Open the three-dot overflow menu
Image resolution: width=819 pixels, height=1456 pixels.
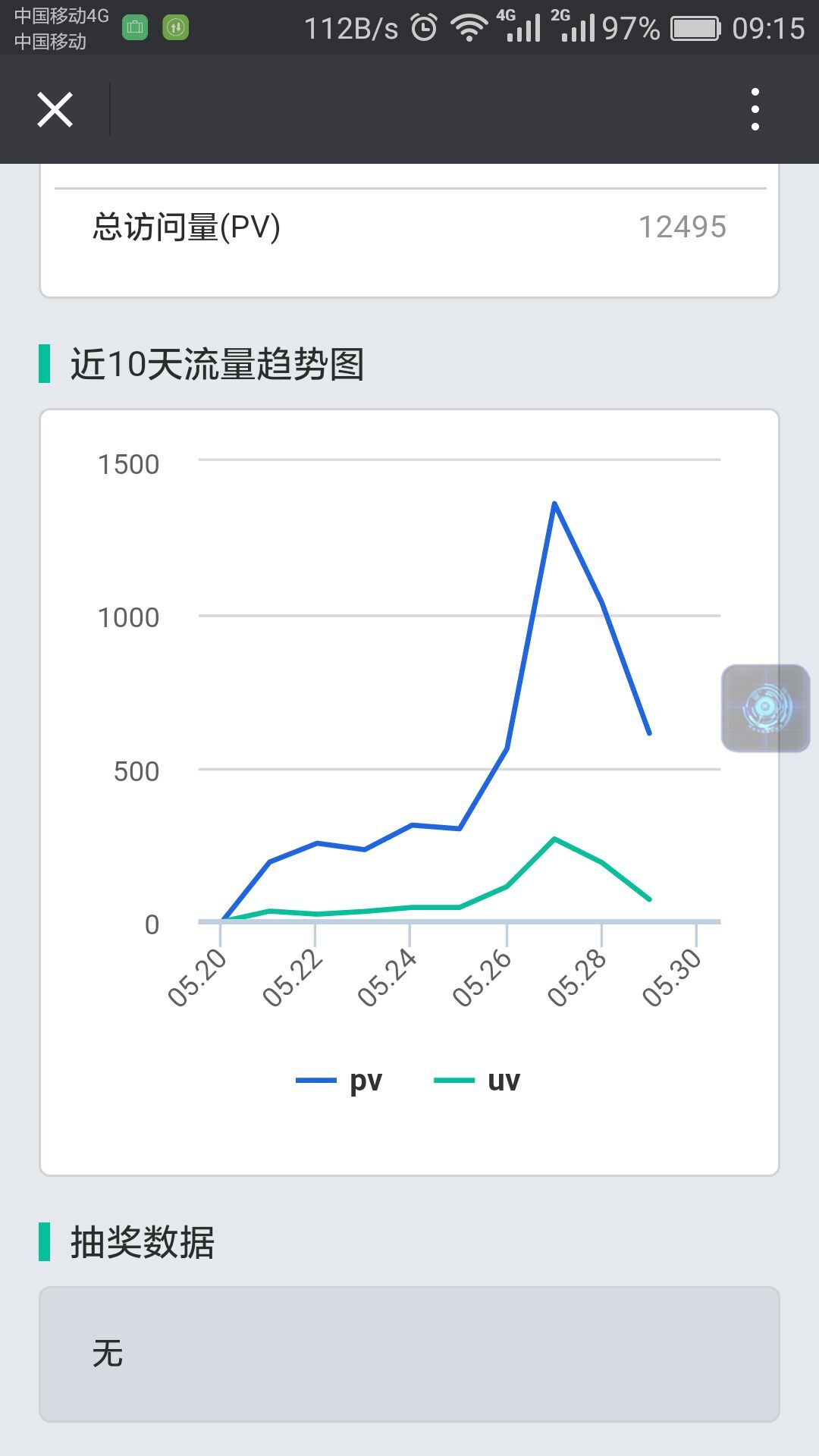click(x=755, y=109)
